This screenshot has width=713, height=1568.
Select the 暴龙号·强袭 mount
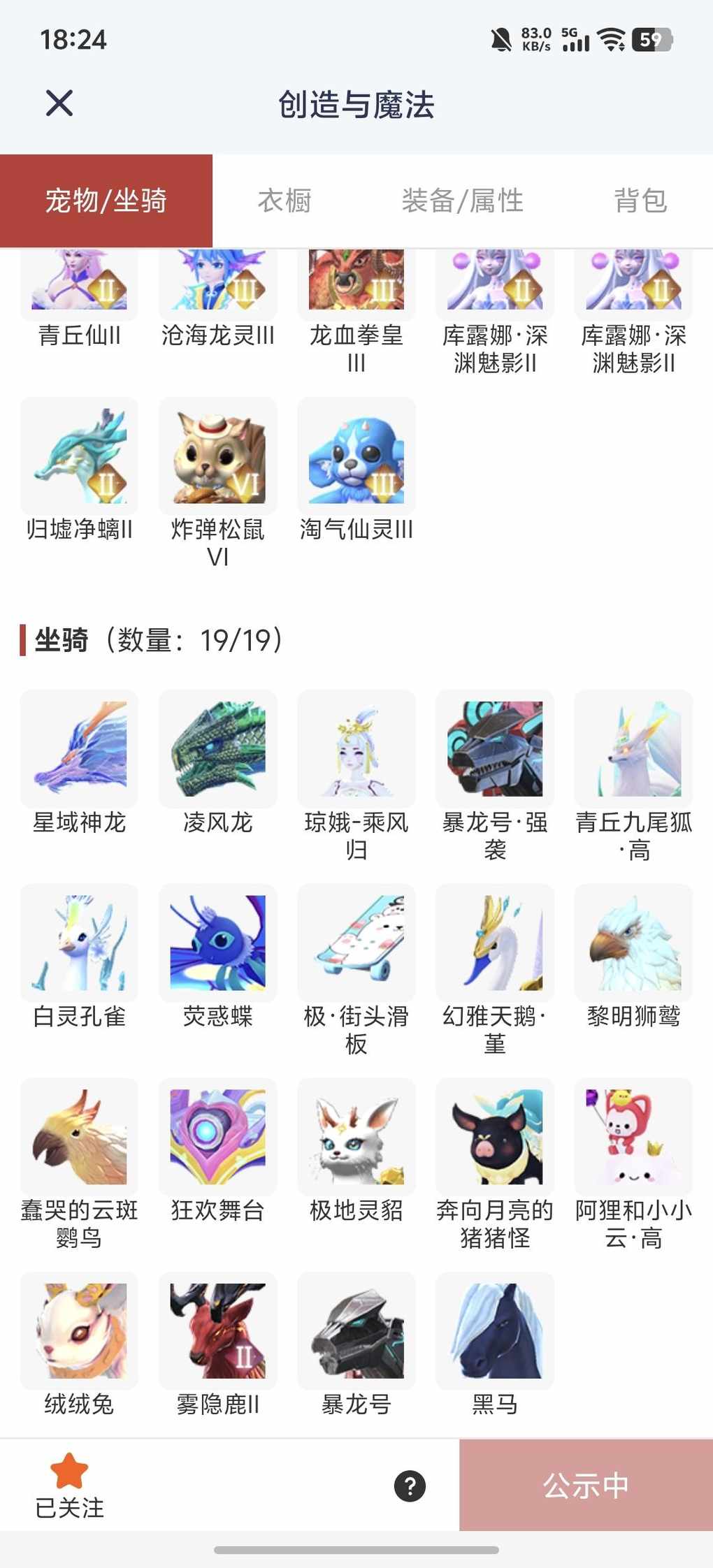pyautogui.click(x=495, y=749)
